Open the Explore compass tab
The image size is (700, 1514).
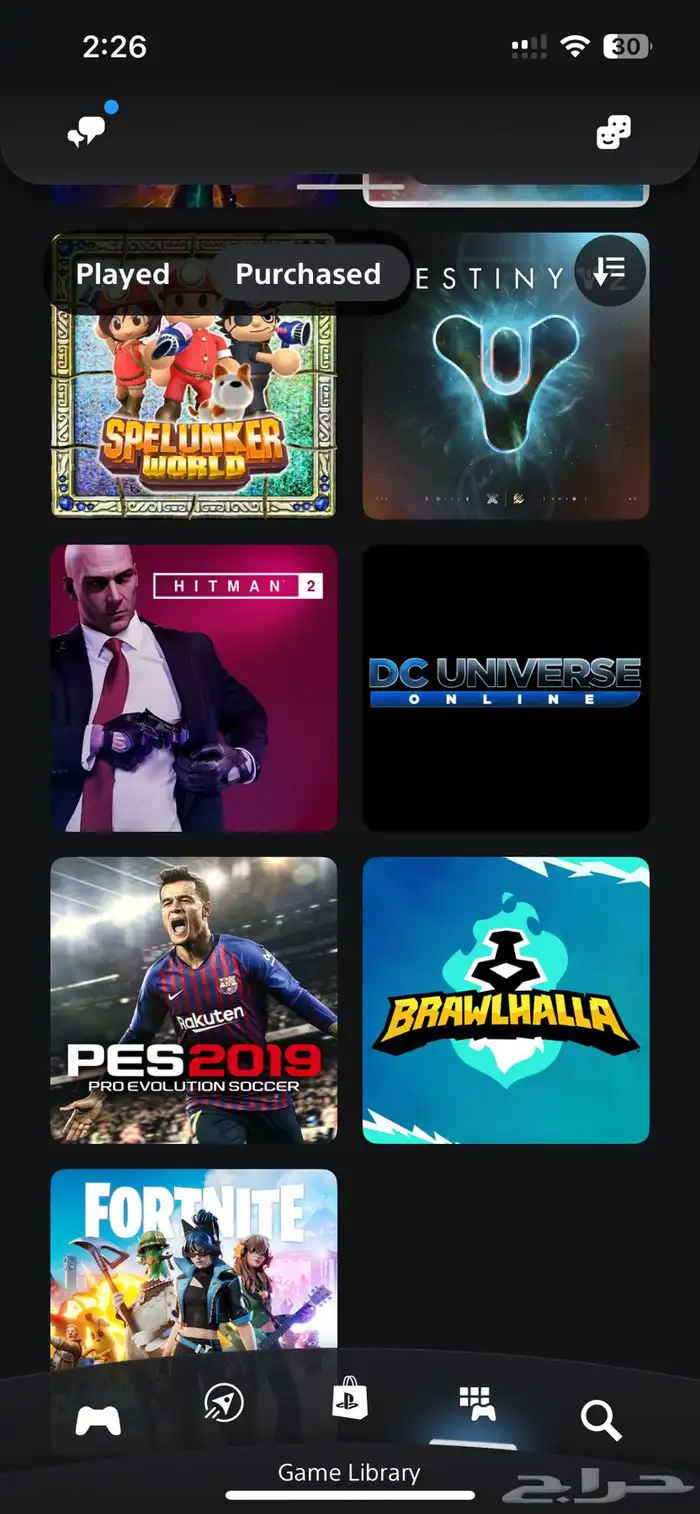tap(223, 1405)
